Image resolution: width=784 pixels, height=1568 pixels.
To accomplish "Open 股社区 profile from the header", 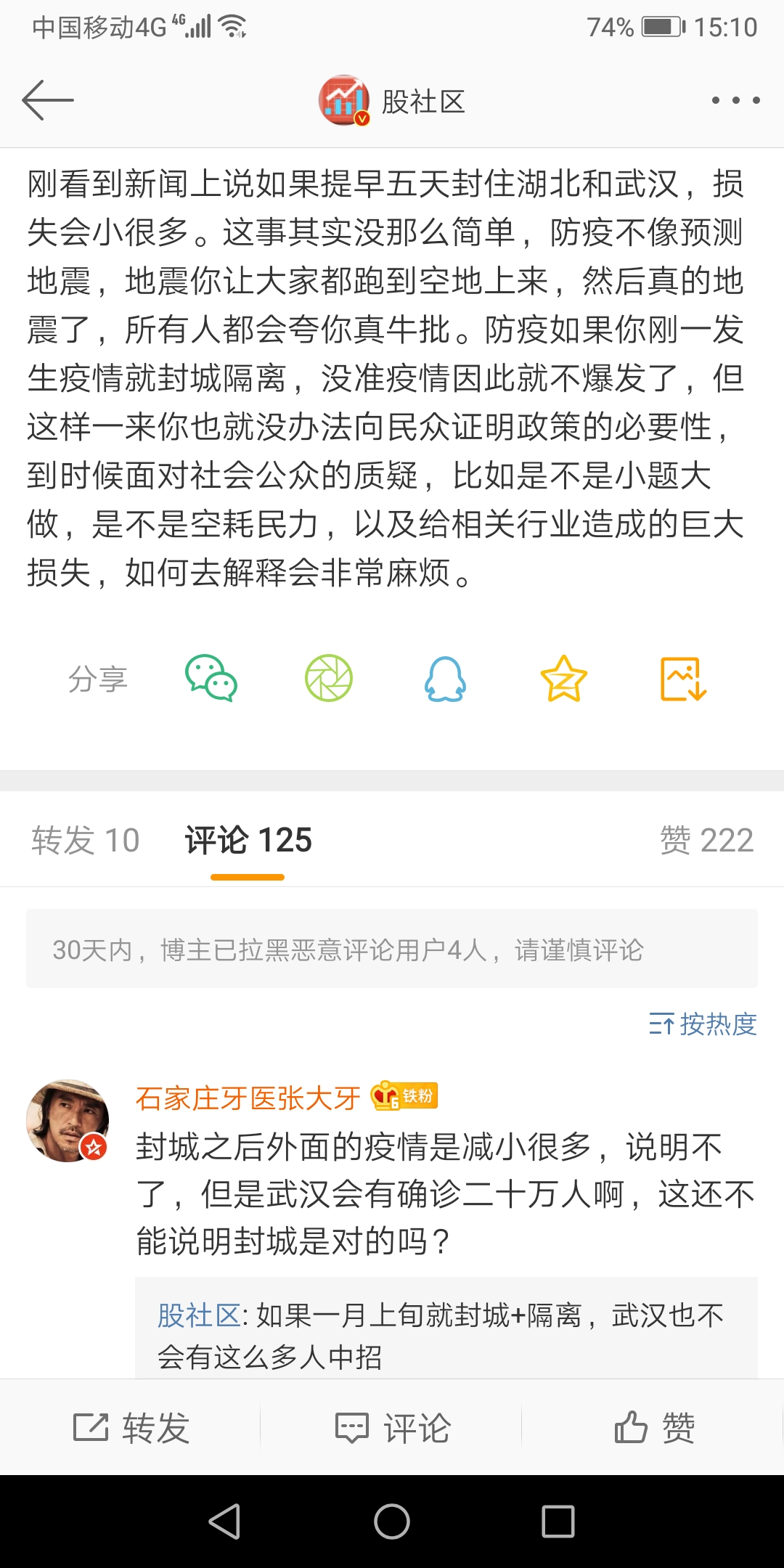I will [x=392, y=100].
